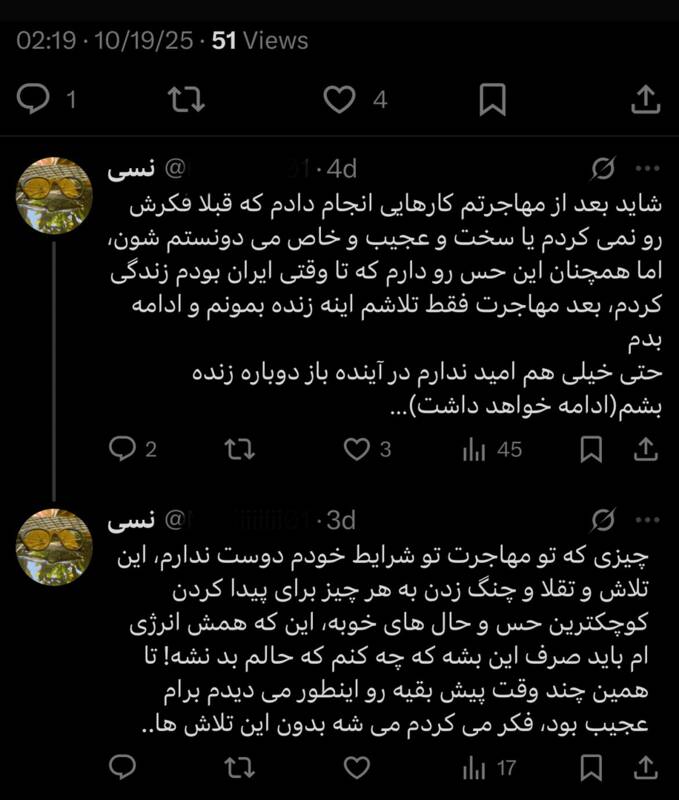
Task: Bookmark the post with 17 views
Action: click(x=591, y=768)
